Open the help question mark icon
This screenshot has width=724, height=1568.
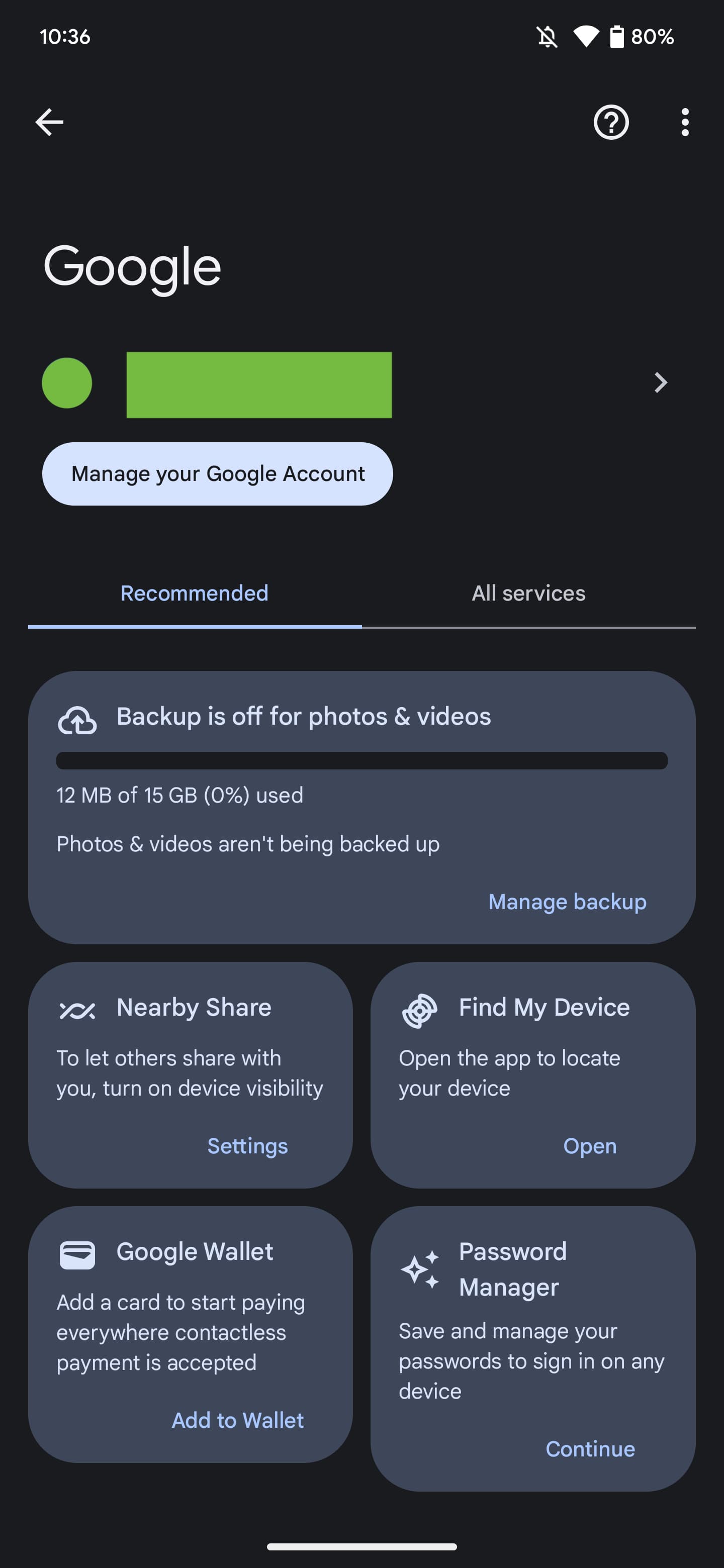point(611,122)
